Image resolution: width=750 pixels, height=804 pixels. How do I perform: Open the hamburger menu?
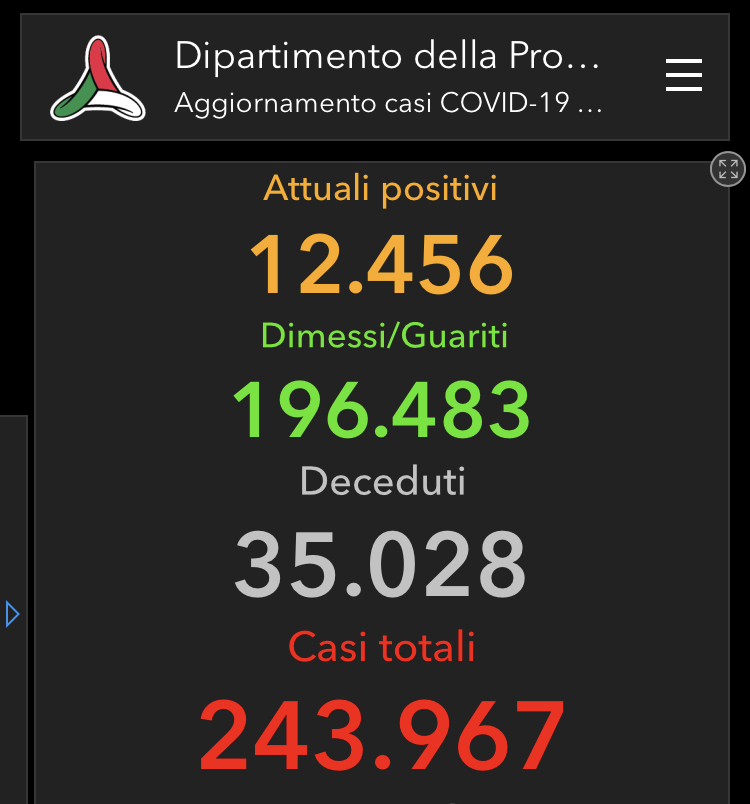click(x=684, y=75)
